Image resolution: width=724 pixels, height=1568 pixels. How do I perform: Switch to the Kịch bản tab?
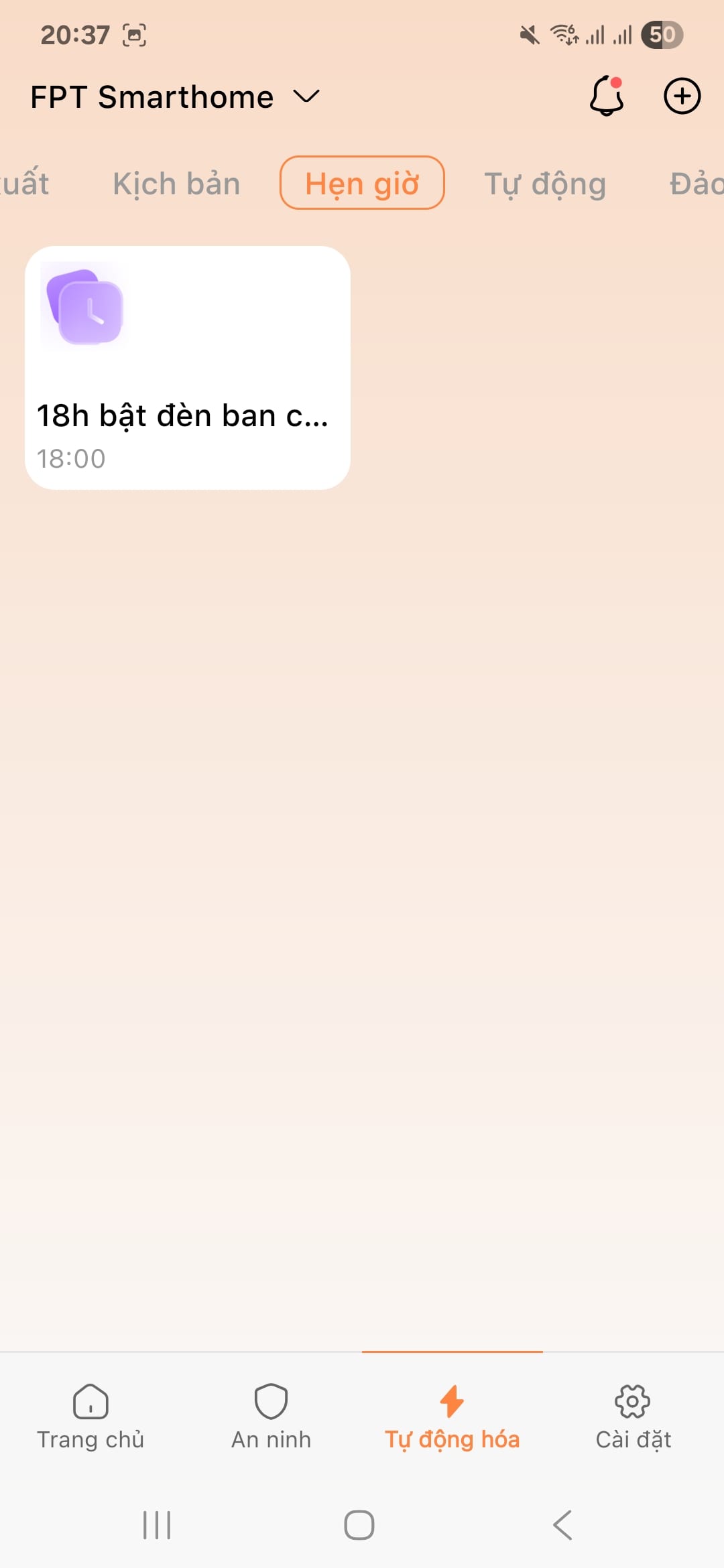176,184
